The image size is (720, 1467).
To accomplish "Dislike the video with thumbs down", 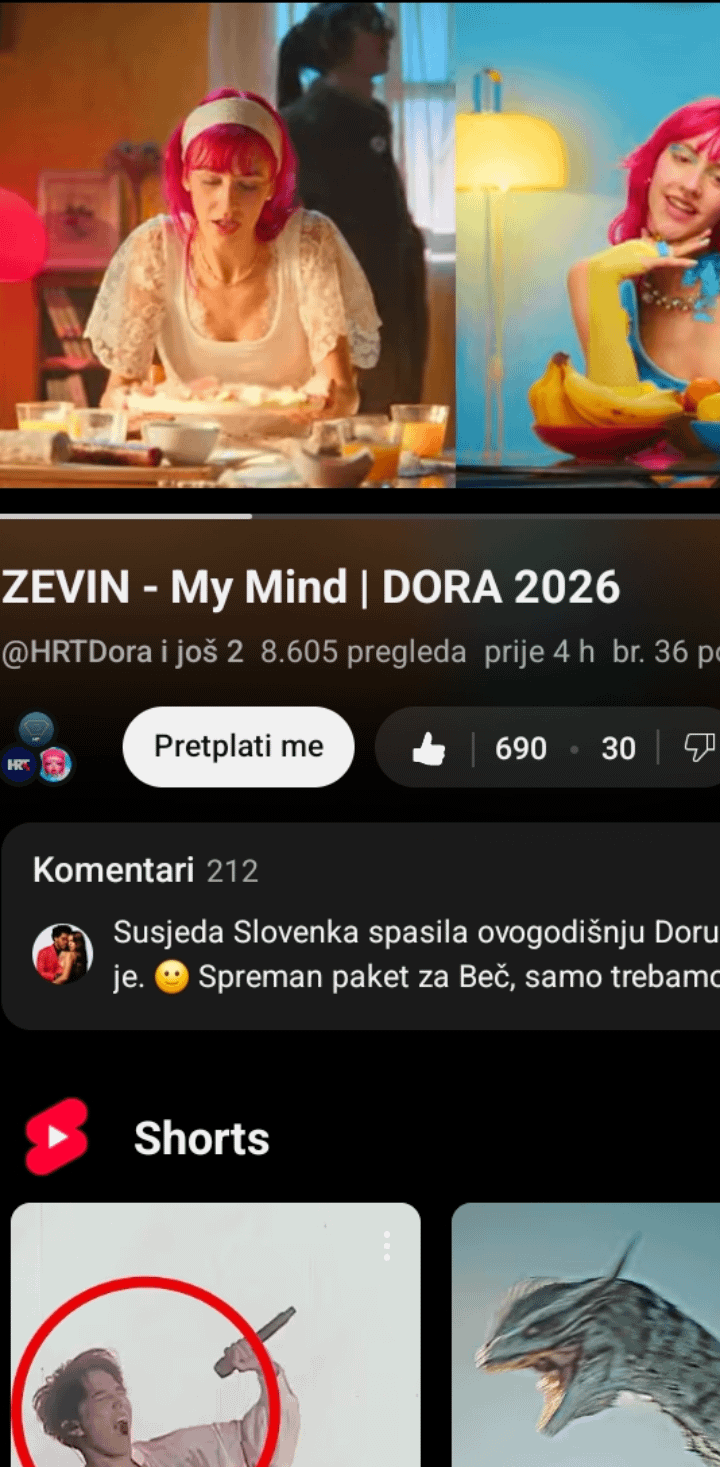I will click(x=699, y=748).
